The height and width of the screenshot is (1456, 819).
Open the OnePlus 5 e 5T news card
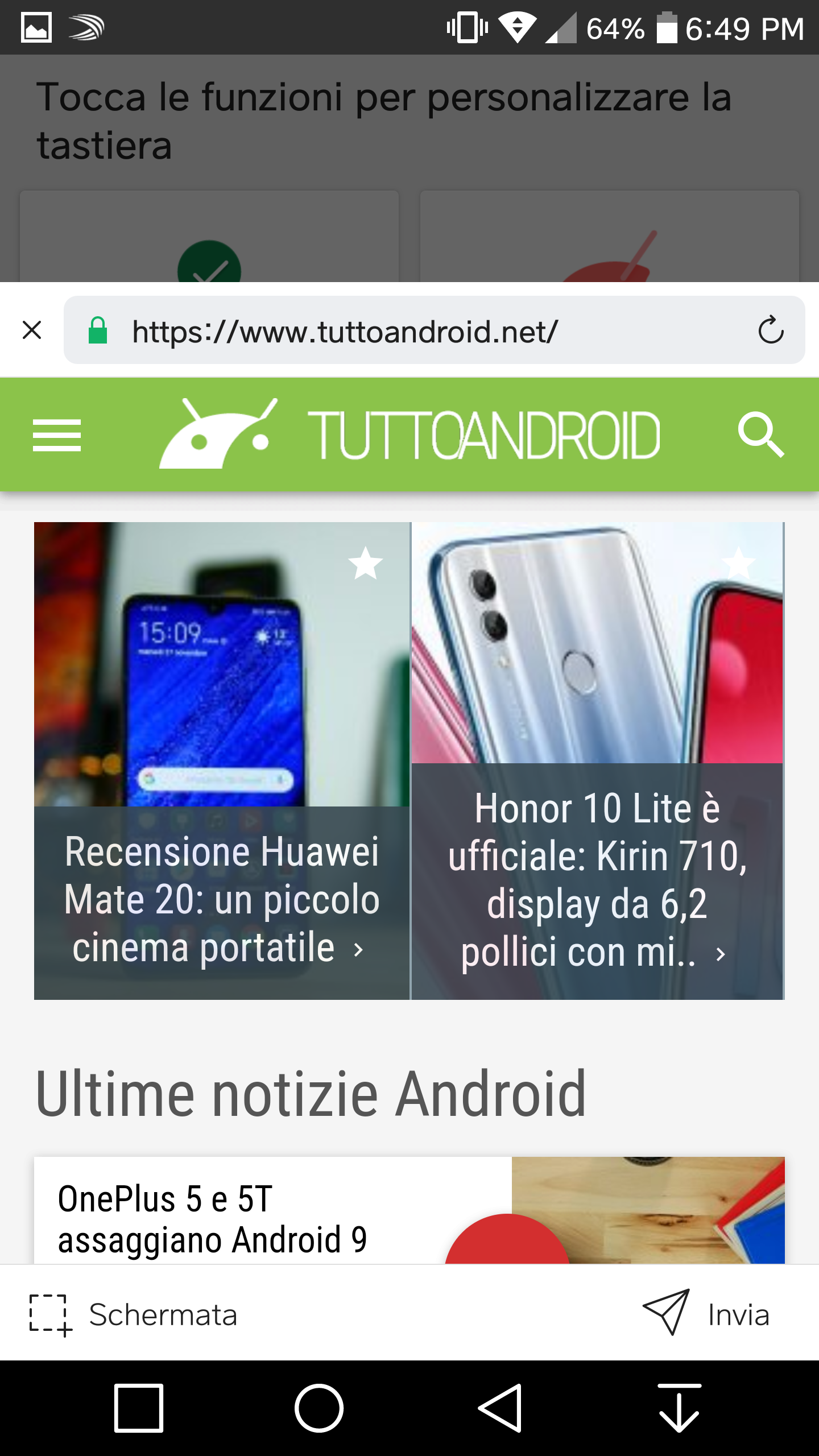tap(409, 1210)
